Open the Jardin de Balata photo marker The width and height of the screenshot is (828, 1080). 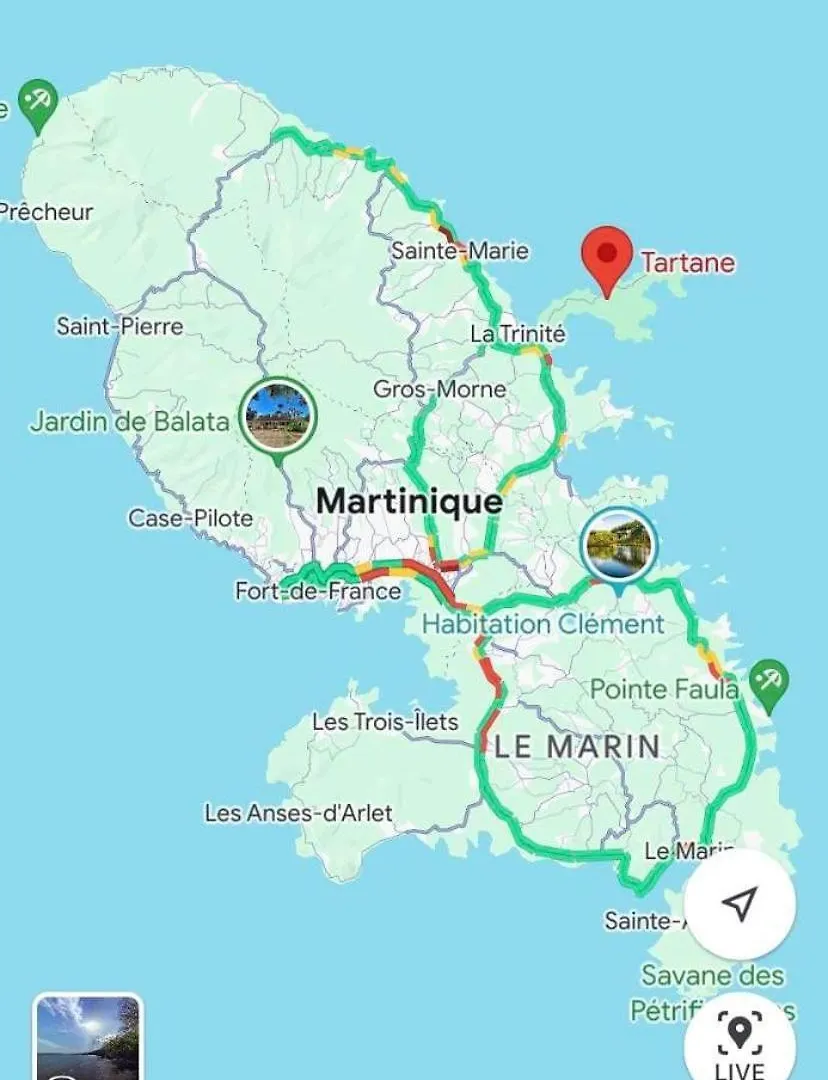point(279,417)
